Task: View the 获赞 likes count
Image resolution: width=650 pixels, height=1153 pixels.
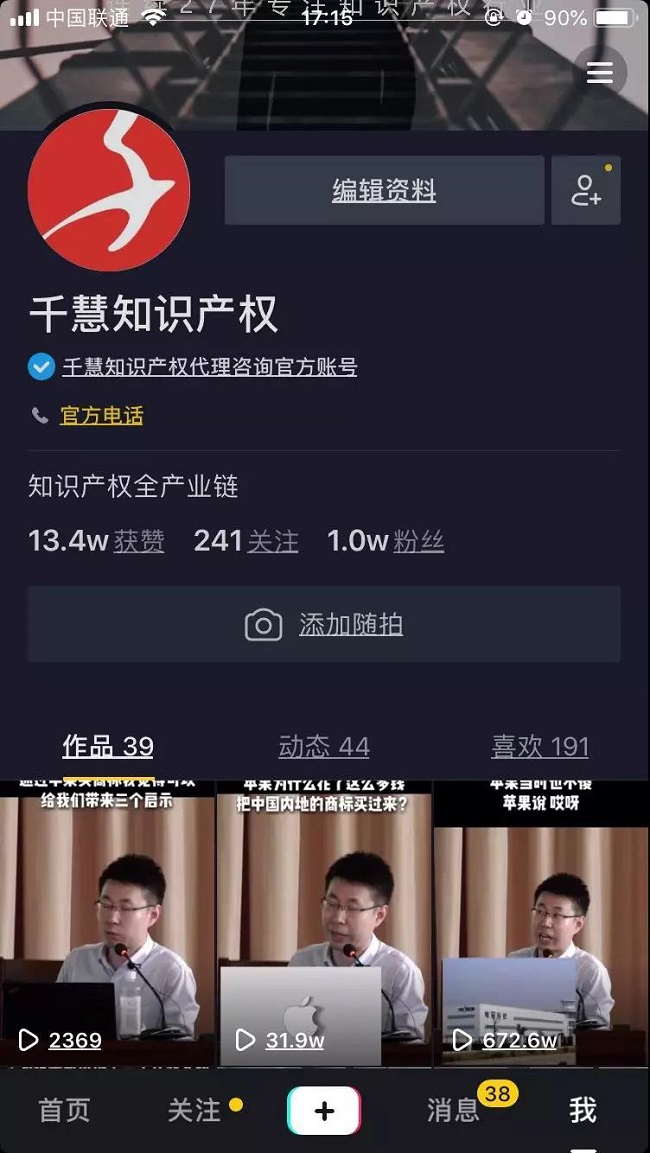Action: point(97,541)
